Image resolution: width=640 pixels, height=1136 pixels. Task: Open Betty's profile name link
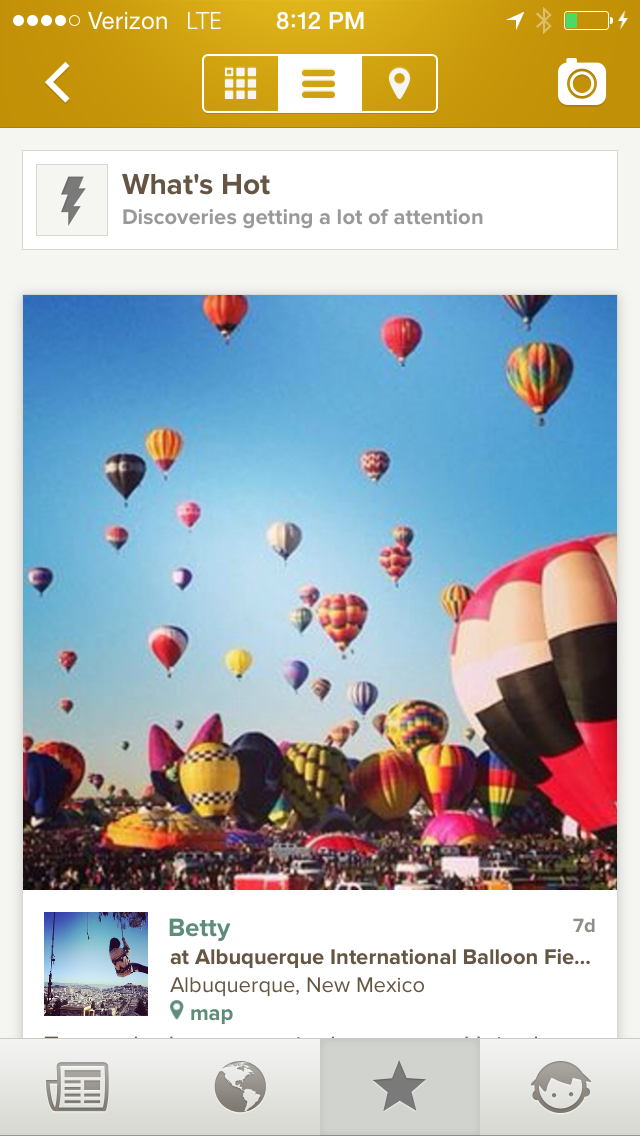pyautogui.click(x=200, y=928)
